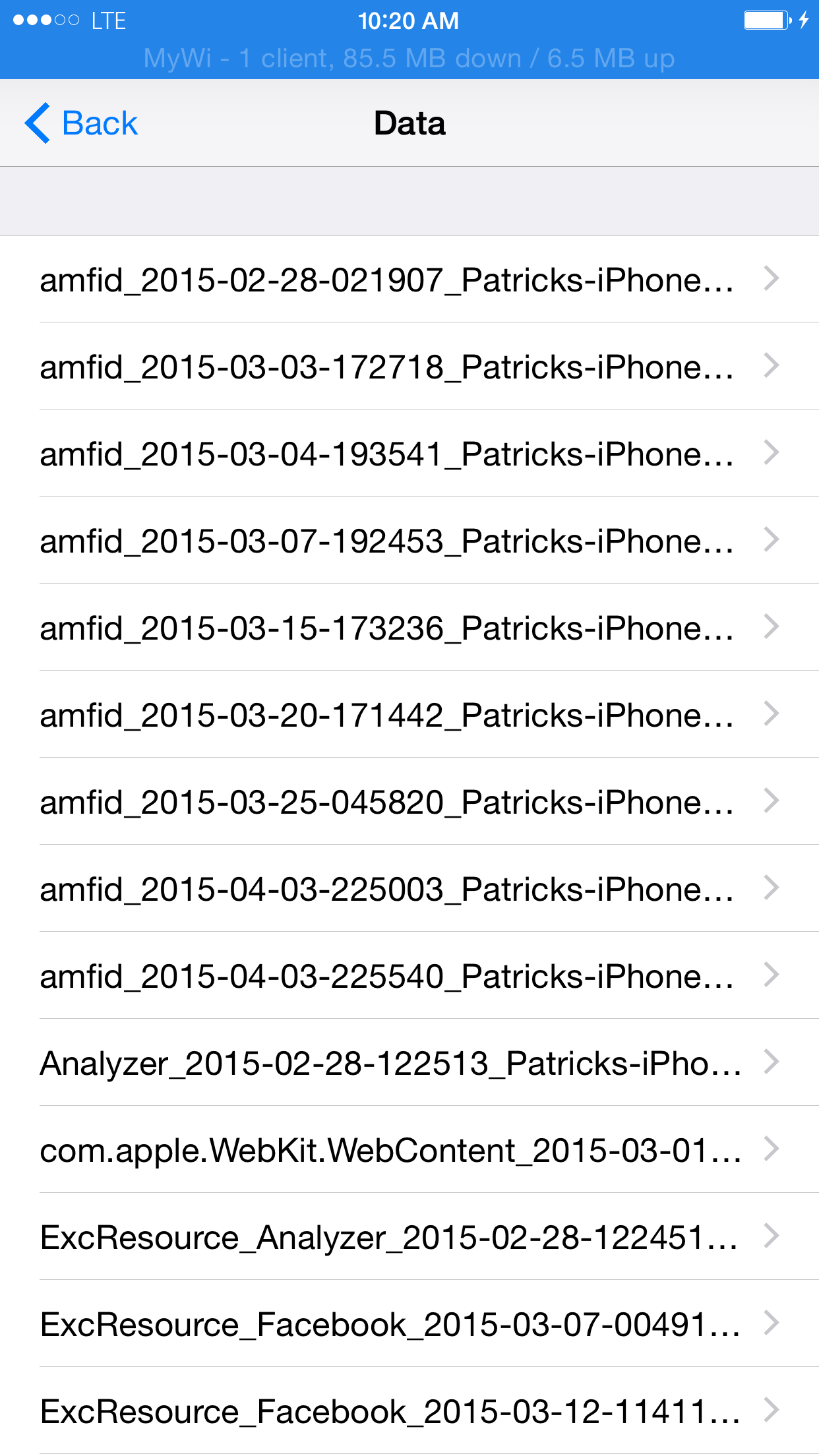819x1456 pixels.
Task: View the ExcResource_Facebook_2015-03-12 log
Action: click(409, 1411)
